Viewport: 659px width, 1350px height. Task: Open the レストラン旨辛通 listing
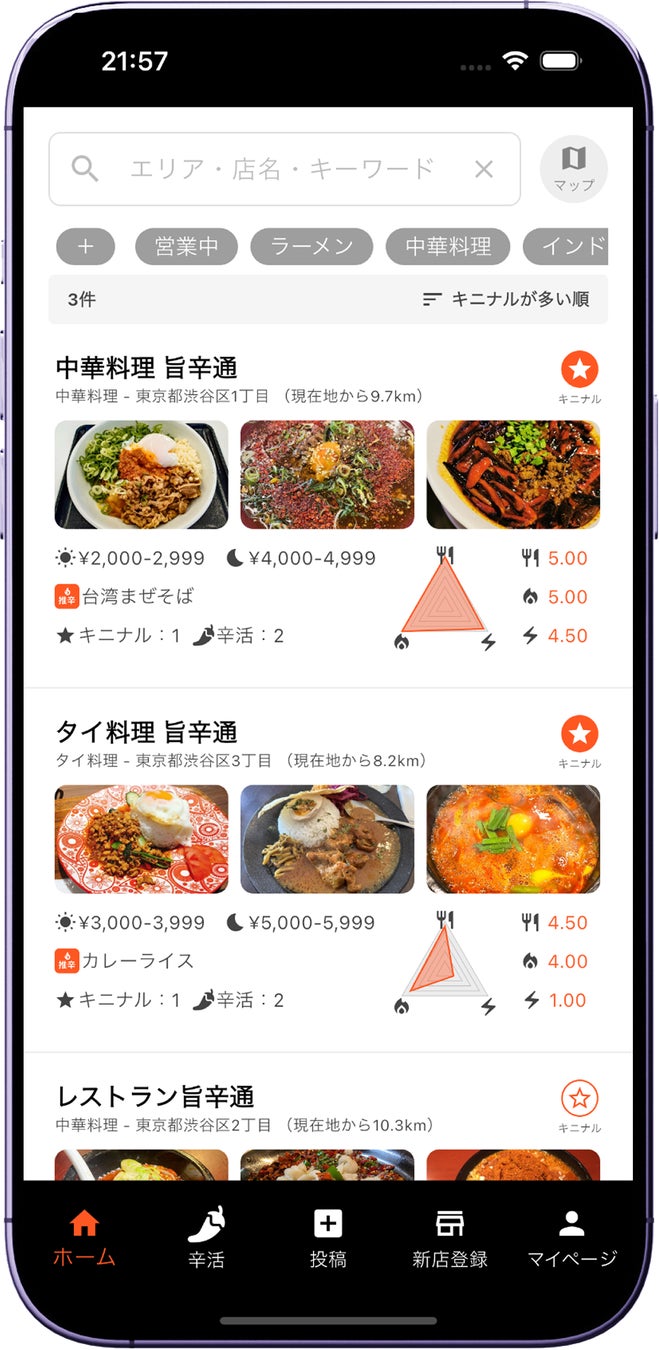(x=155, y=1096)
